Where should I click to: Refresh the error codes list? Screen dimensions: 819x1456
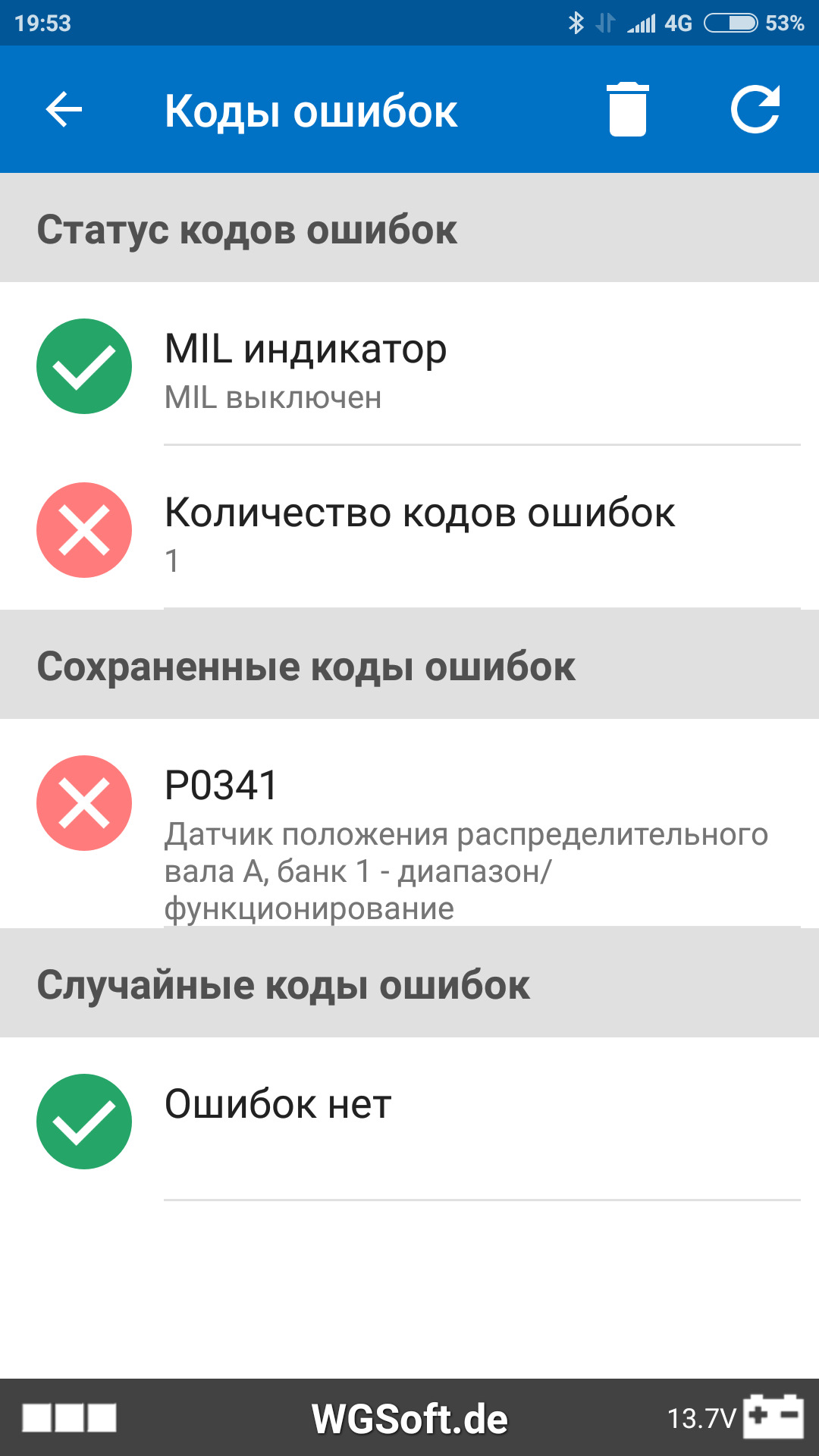[x=755, y=110]
